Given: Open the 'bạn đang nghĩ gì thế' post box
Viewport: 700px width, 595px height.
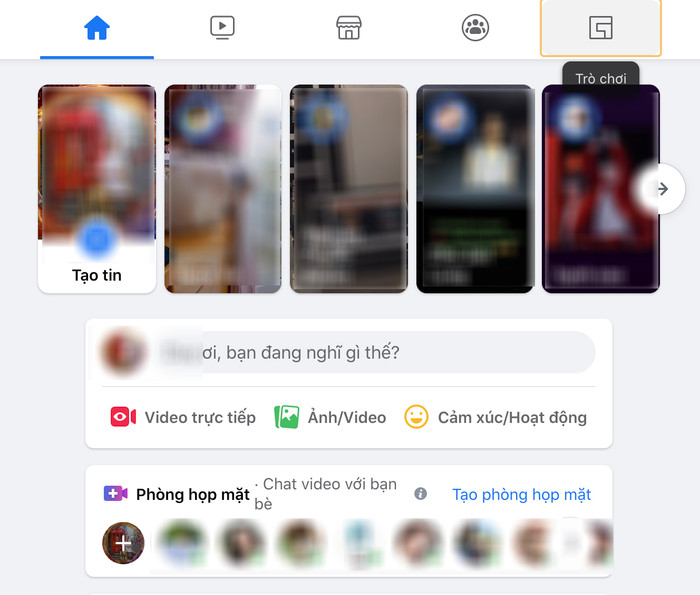Looking at the screenshot, I should pos(375,353).
